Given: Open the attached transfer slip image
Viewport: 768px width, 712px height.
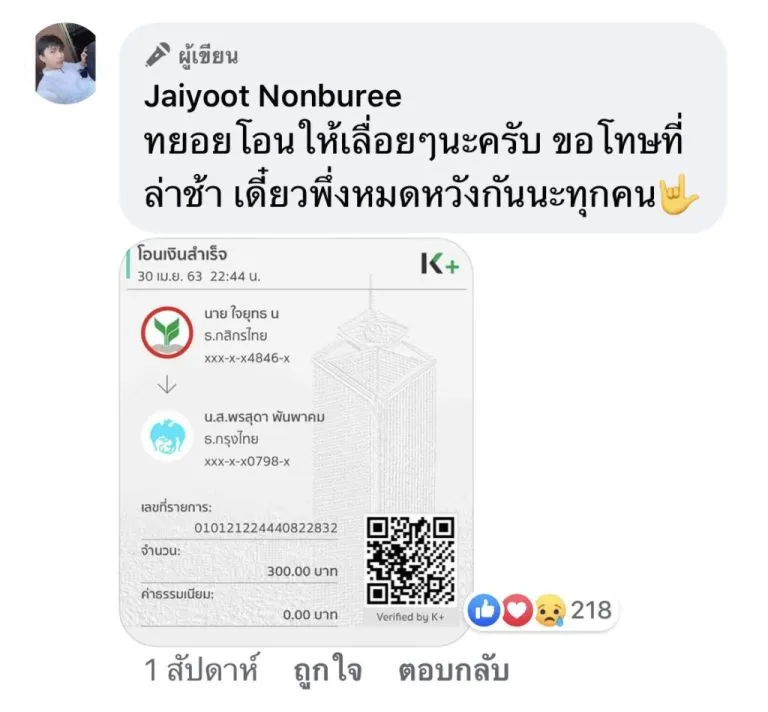Looking at the screenshot, I should pos(297,440).
